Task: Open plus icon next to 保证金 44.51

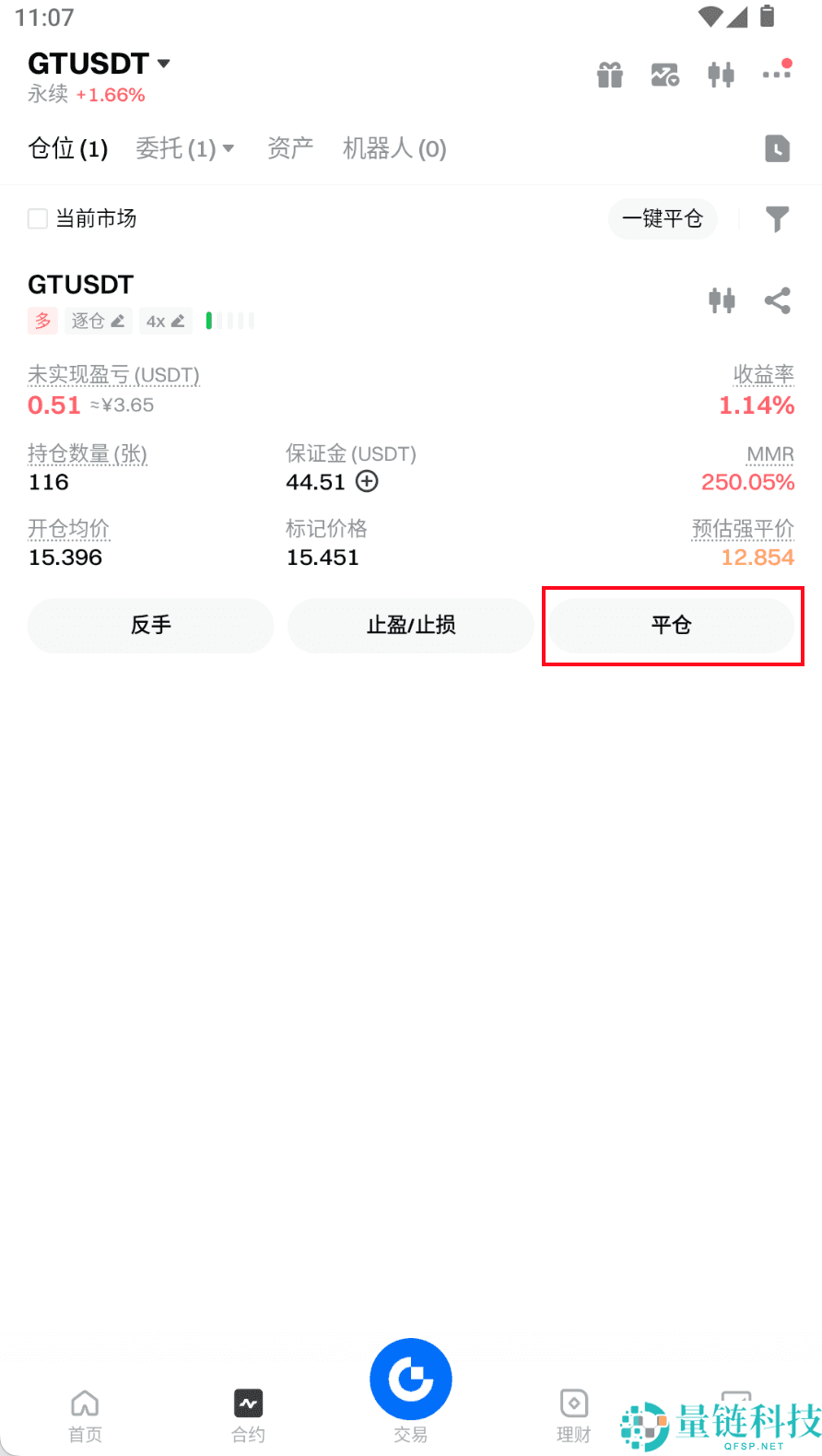Action: (367, 482)
